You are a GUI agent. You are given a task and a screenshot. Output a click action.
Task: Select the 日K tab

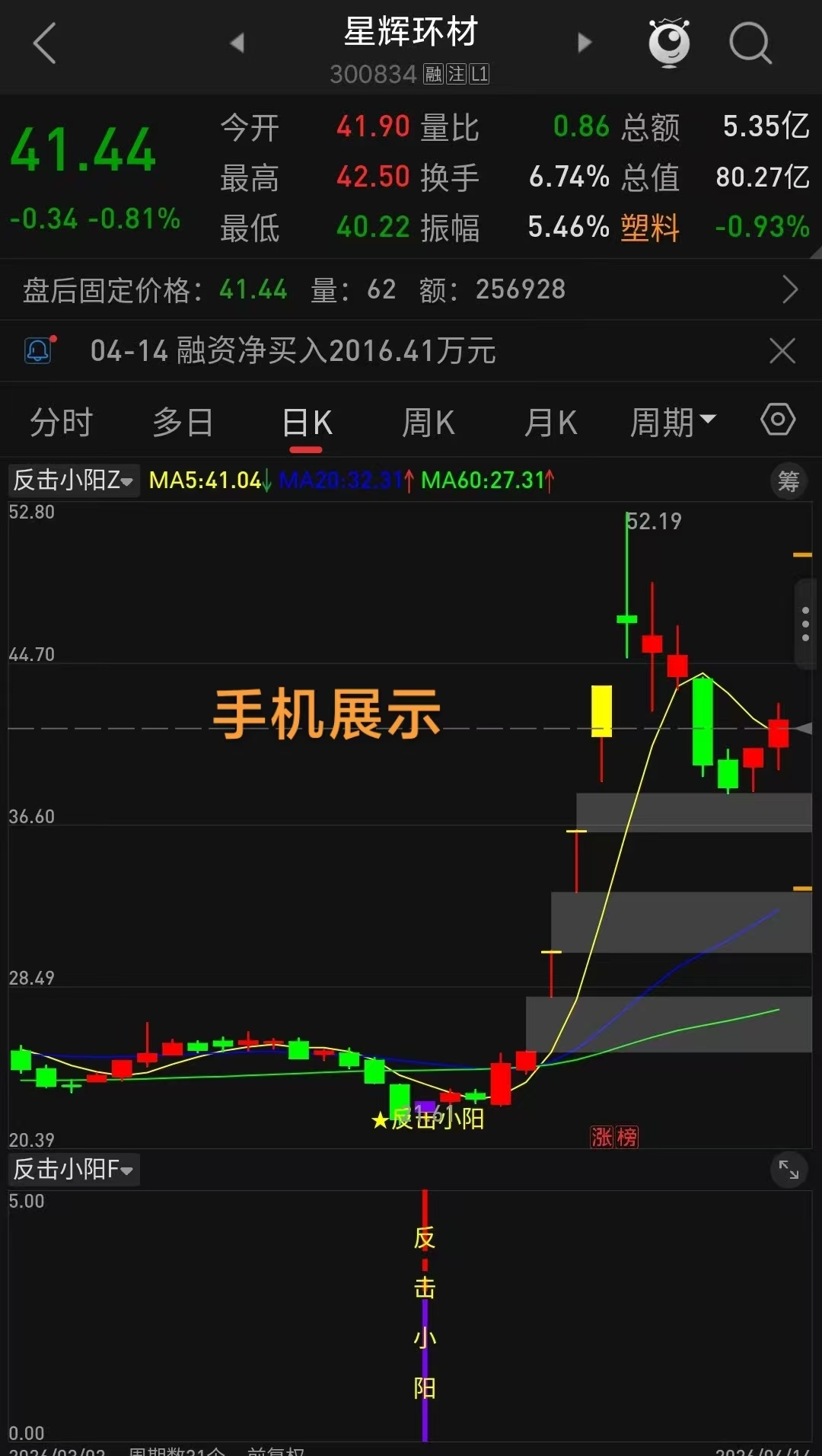point(307,422)
